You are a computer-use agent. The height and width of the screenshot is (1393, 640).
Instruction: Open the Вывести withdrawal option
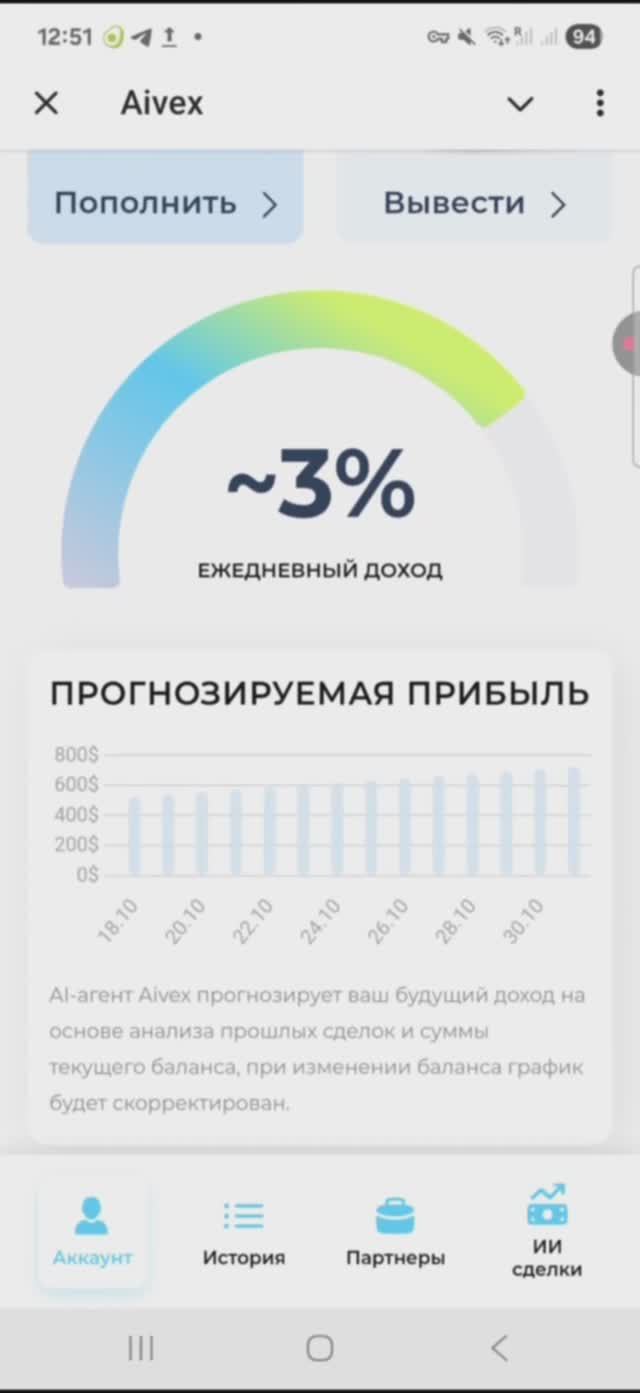474,203
